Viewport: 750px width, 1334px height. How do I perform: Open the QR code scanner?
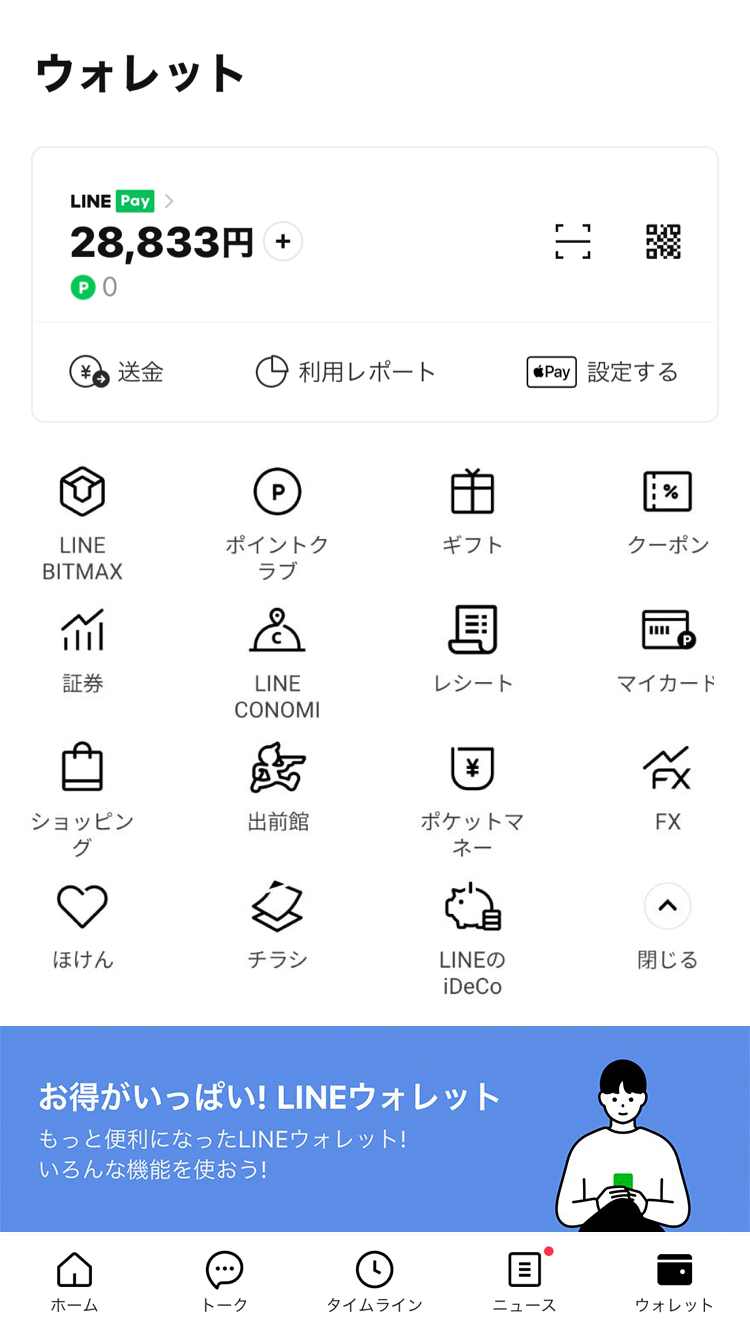coord(573,242)
